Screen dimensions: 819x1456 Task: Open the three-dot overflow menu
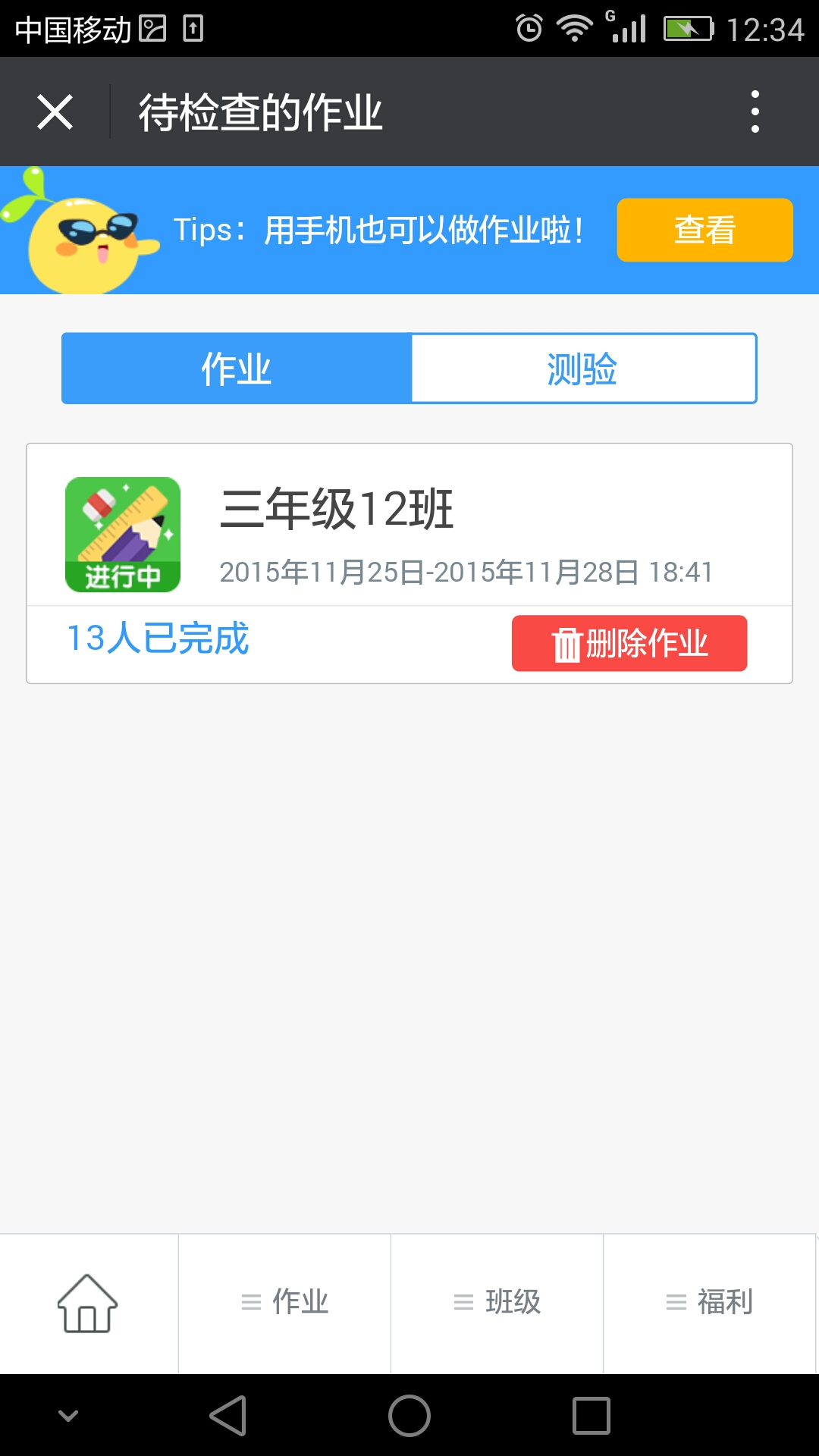(x=755, y=112)
